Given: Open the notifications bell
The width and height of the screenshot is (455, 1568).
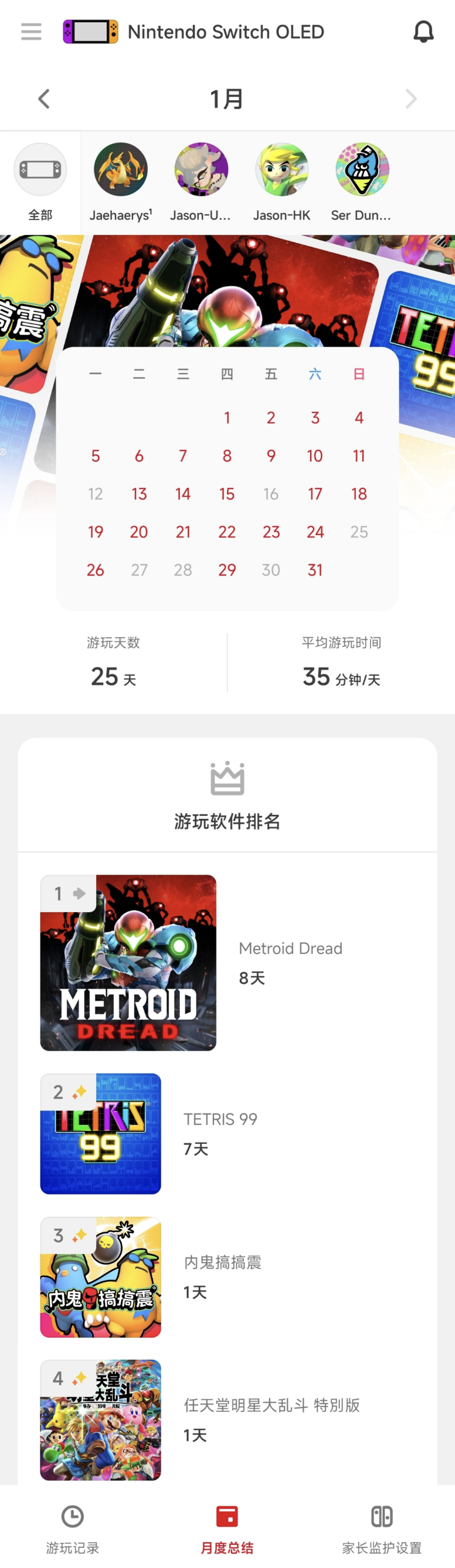Looking at the screenshot, I should 423,32.
